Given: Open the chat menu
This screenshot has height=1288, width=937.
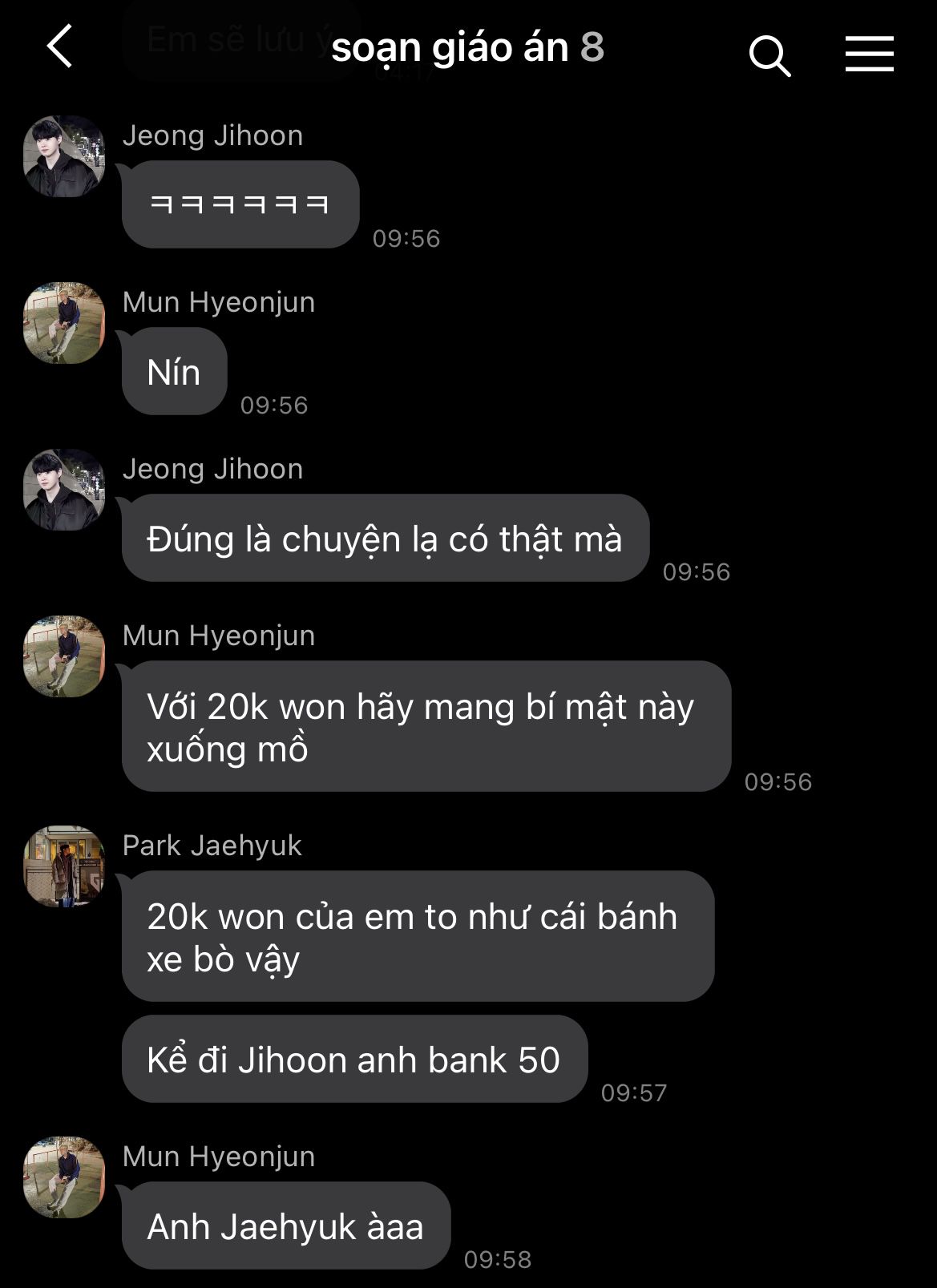Looking at the screenshot, I should (x=869, y=54).
